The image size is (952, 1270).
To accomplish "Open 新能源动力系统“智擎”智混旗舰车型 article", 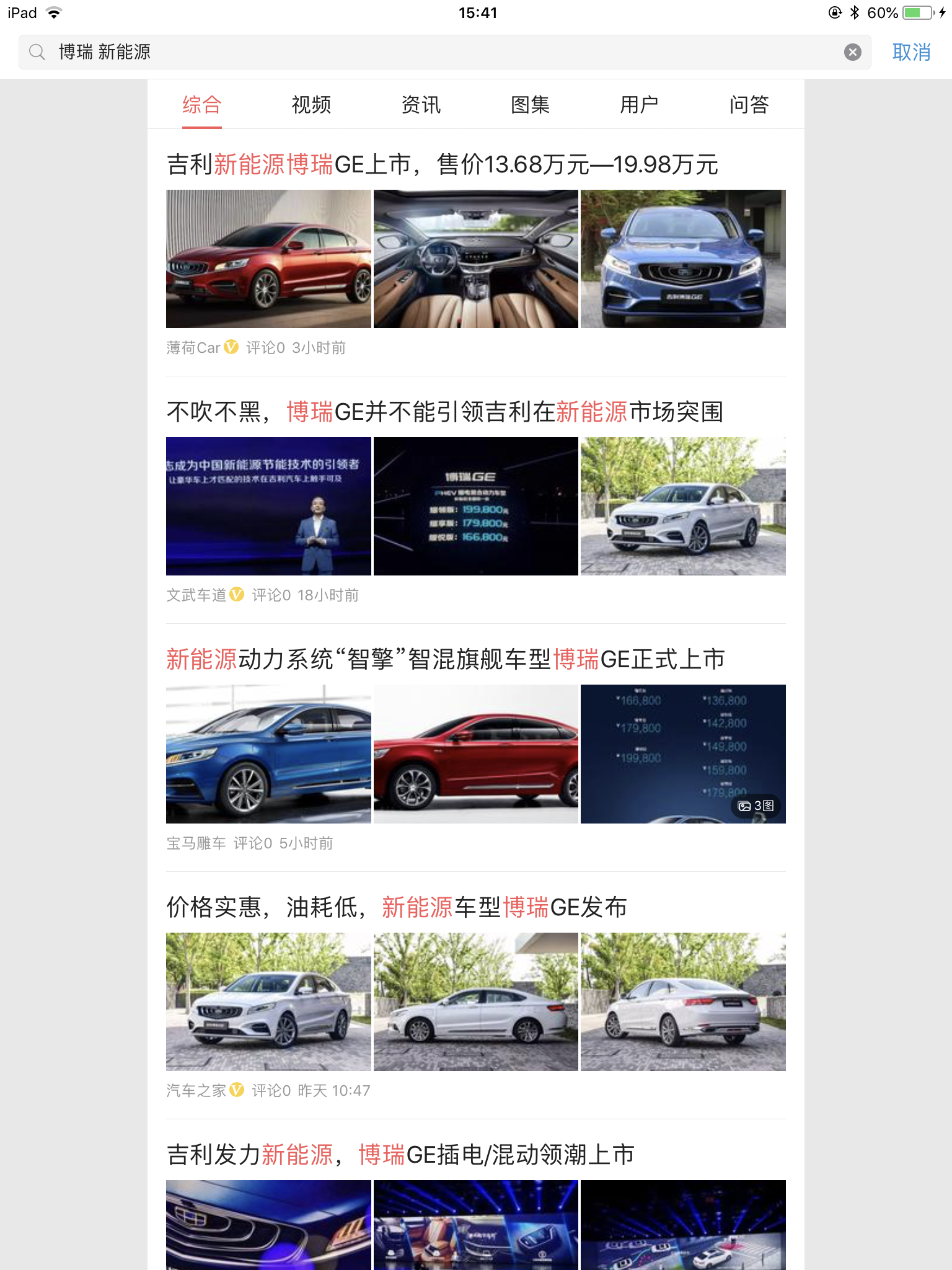I will pos(445,660).
